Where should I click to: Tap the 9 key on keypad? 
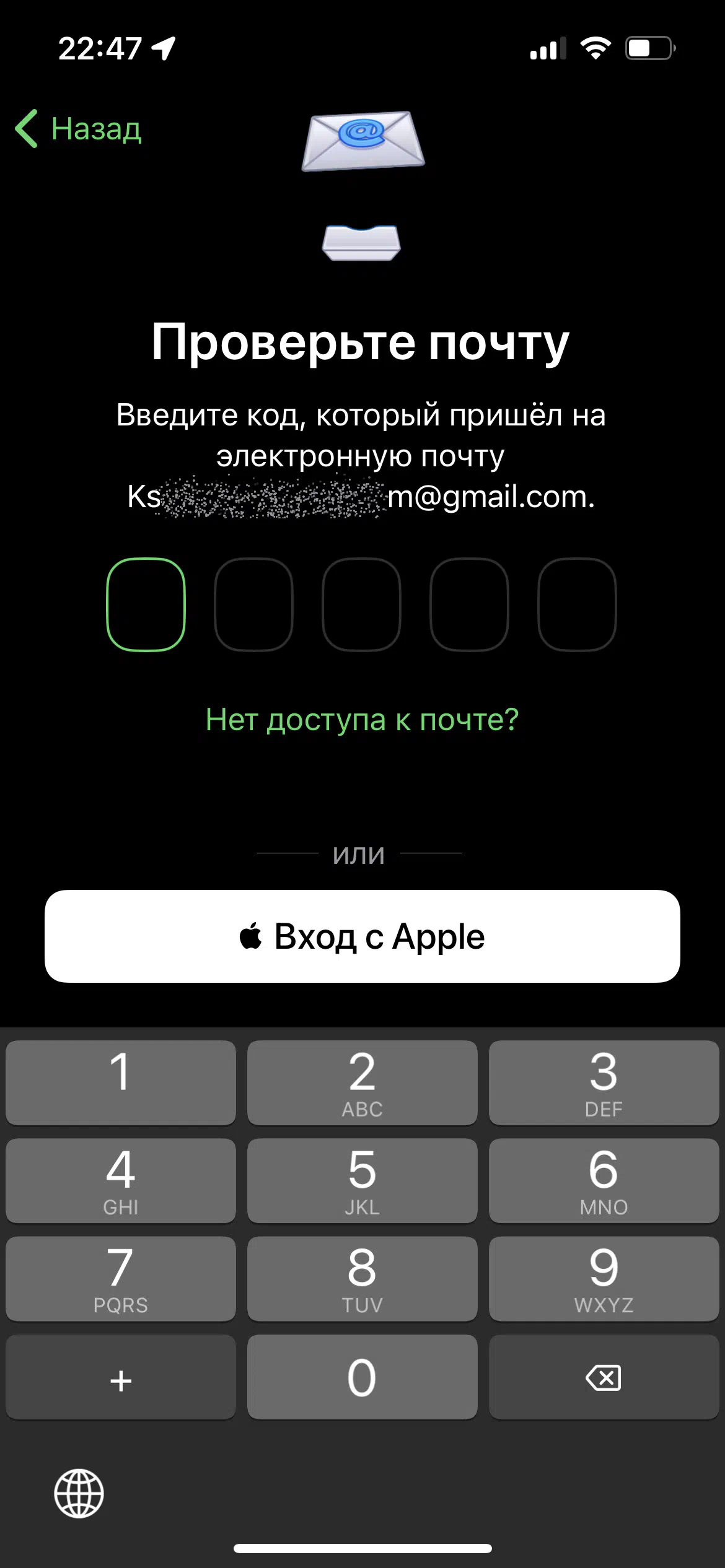tap(604, 1278)
